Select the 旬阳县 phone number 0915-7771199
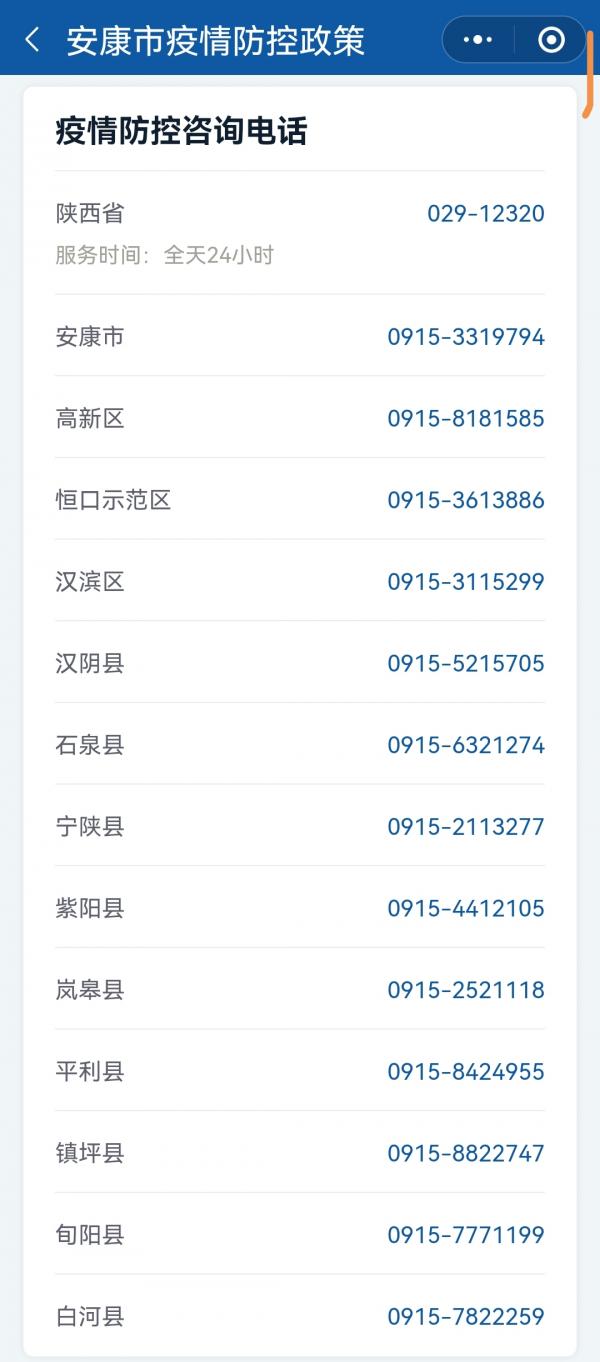The image size is (600, 1362). (466, 1235)
